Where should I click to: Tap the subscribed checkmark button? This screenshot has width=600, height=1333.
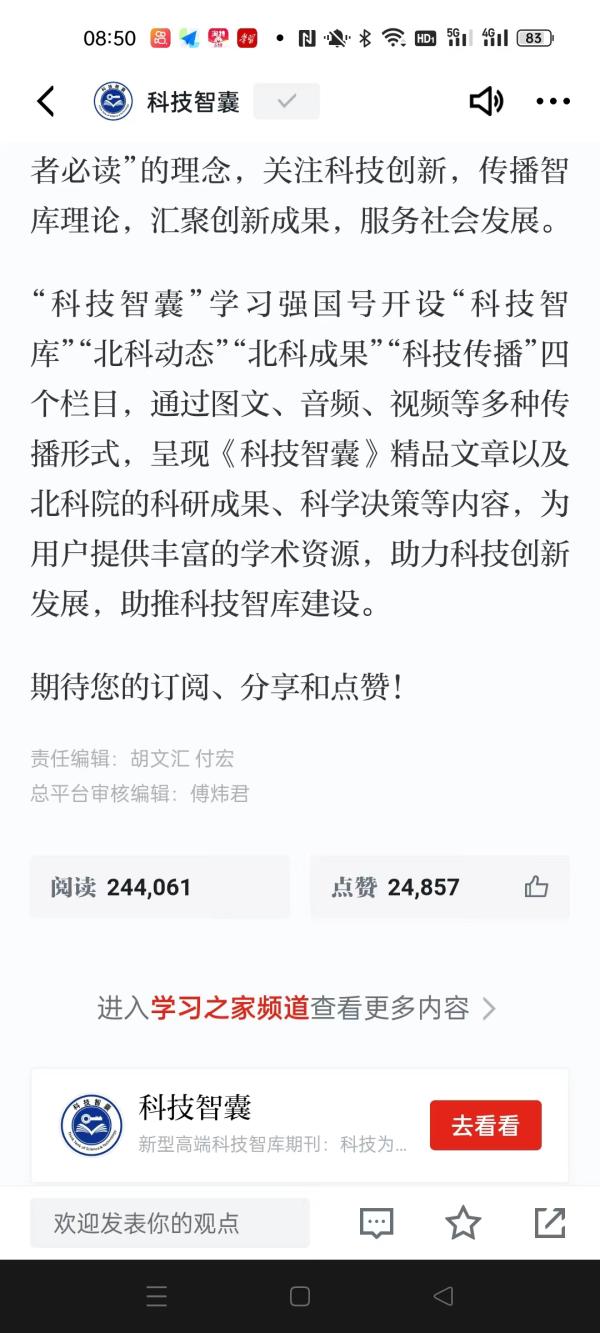click(x=286, y=101)
